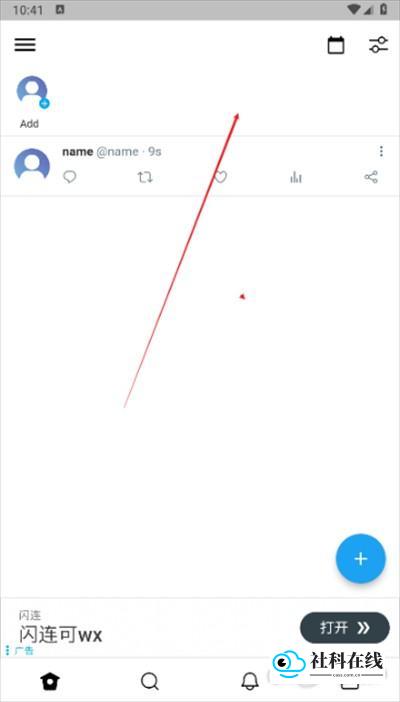Open the filter sliders settings icon
The image size is (400, 702).
coord(378,45)
